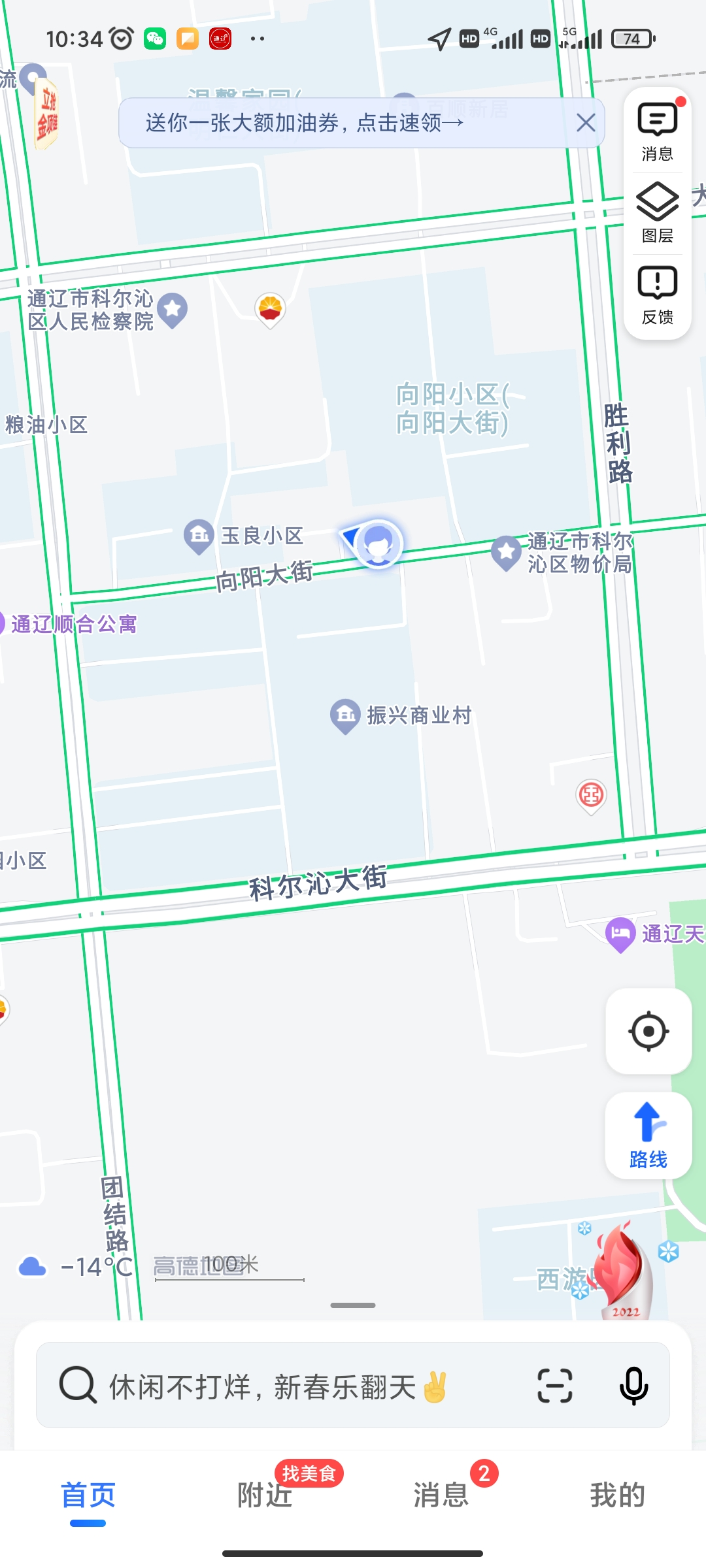This screenshot has width=706, height=1568.
Task: Switch to the 附近 nearby tab
Action: [265, 1495]
